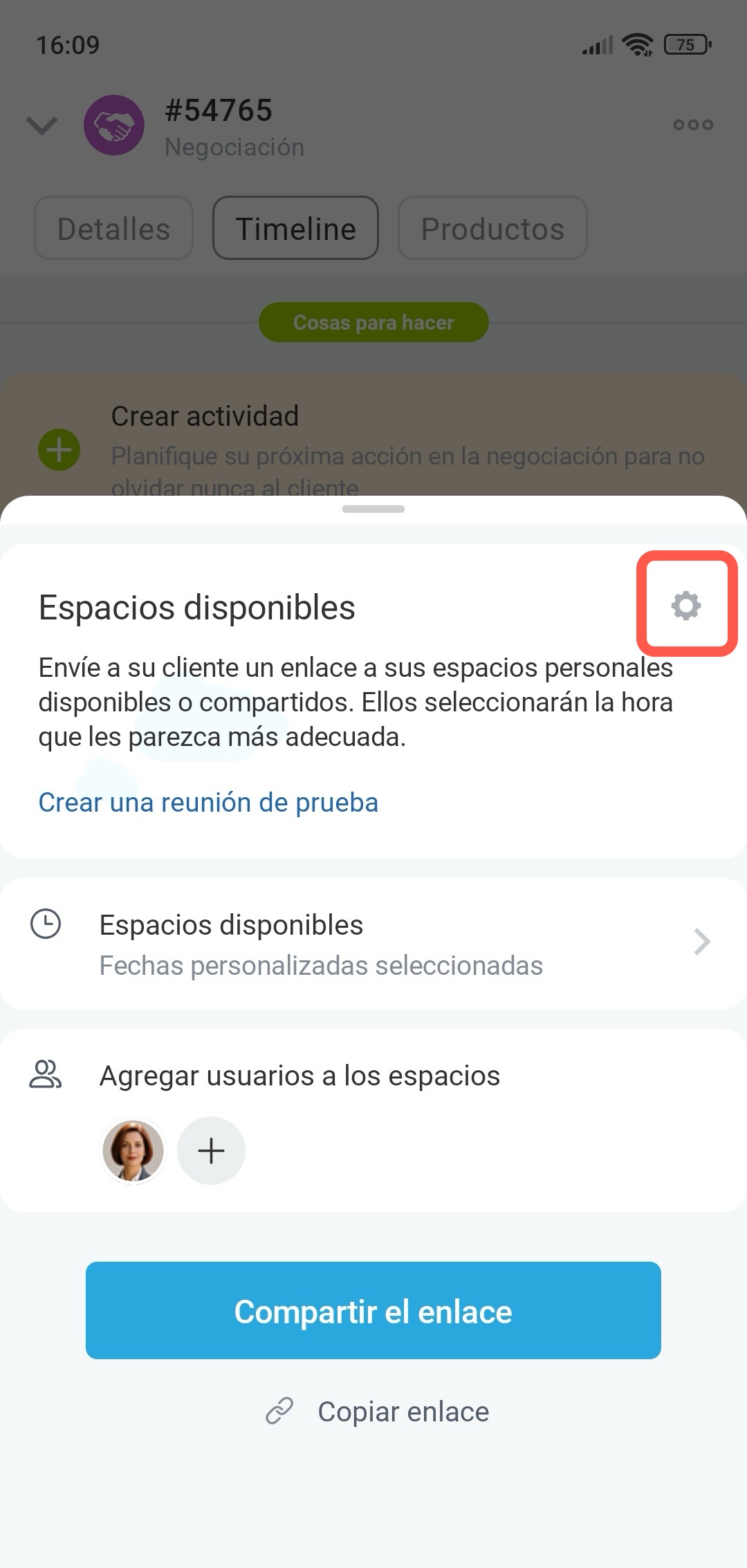Viewport: 747px width, 1568px height.
Task: Open the gear settings for Espacios disponibles
Action: pos(685,606)
